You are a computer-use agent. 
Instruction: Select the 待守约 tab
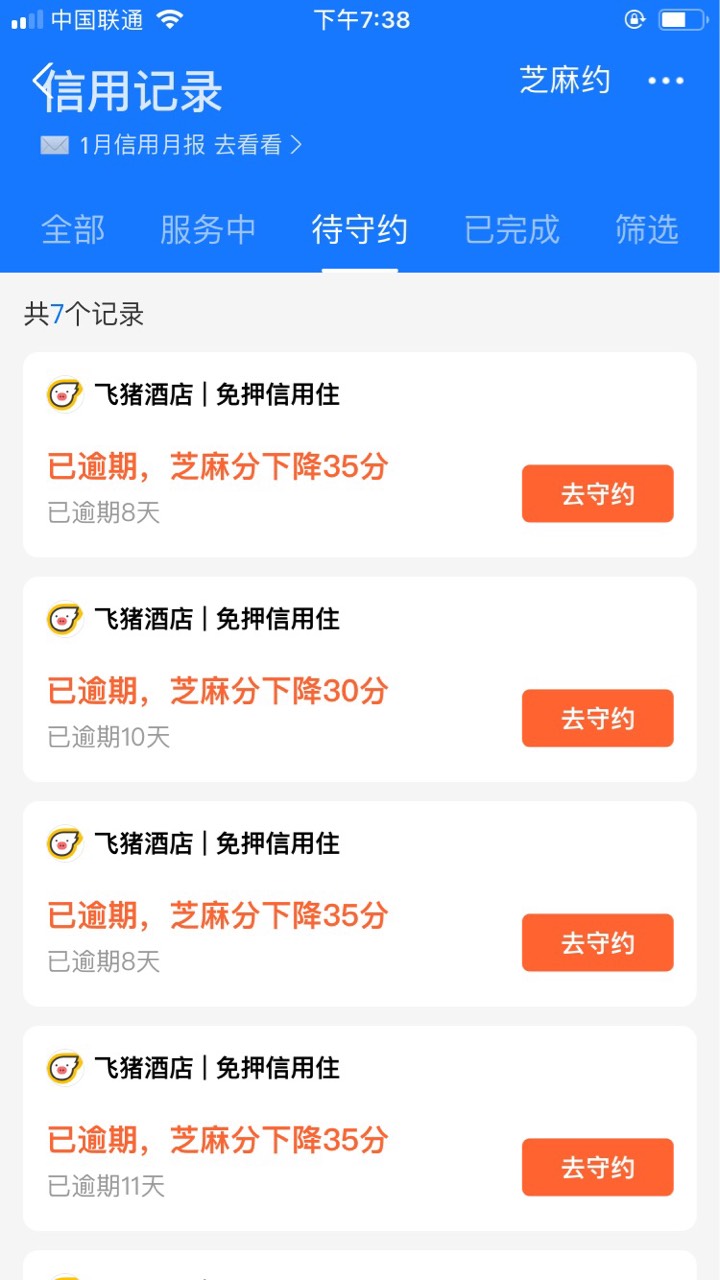click(360, 230)
